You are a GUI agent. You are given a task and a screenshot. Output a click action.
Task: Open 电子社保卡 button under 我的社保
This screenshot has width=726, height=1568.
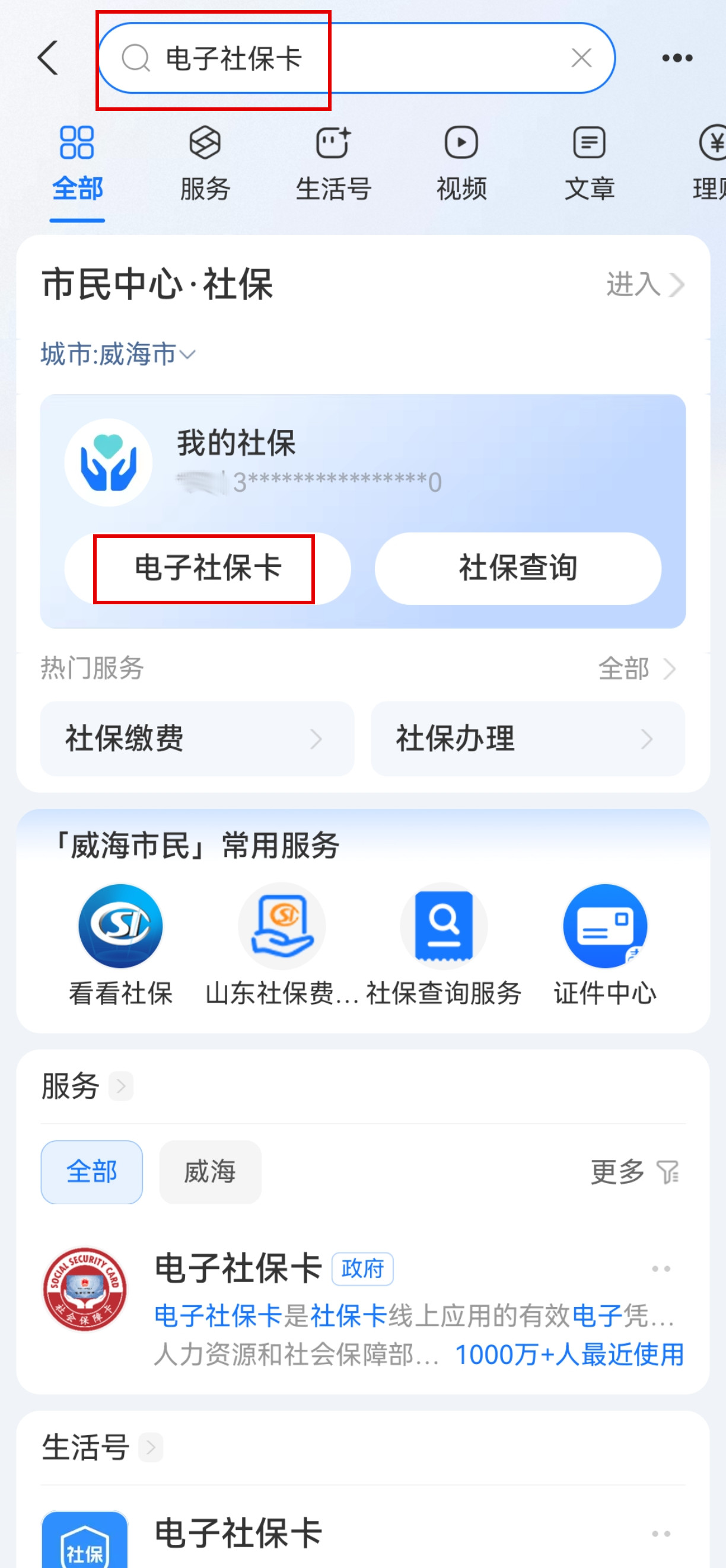click(208, 569)
